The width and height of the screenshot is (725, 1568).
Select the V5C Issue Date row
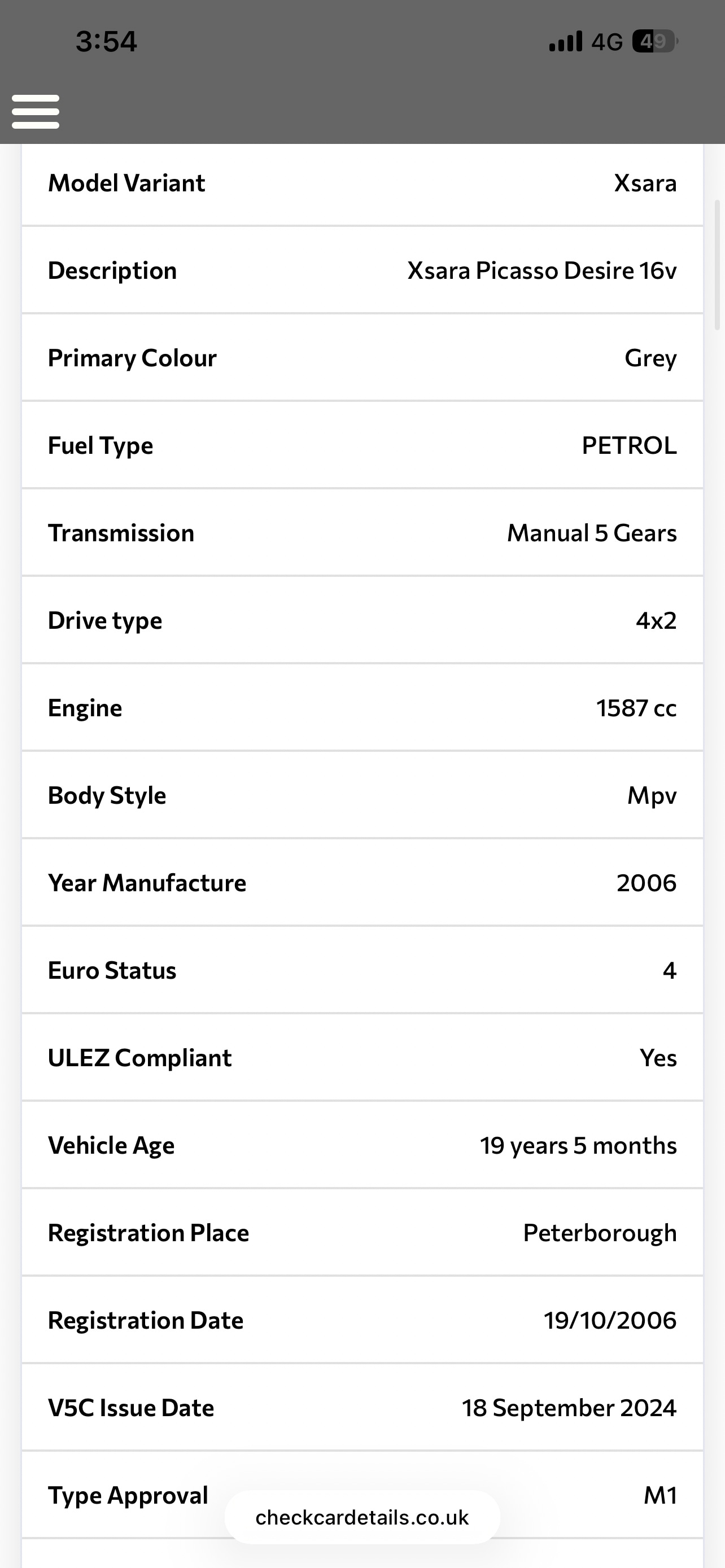point(362,1407)
